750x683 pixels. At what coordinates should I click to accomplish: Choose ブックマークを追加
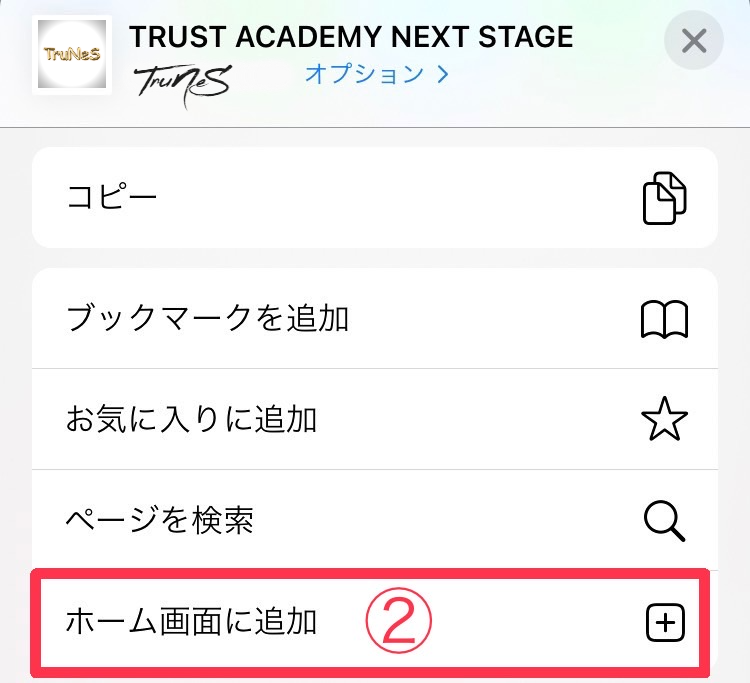[375, 319]
